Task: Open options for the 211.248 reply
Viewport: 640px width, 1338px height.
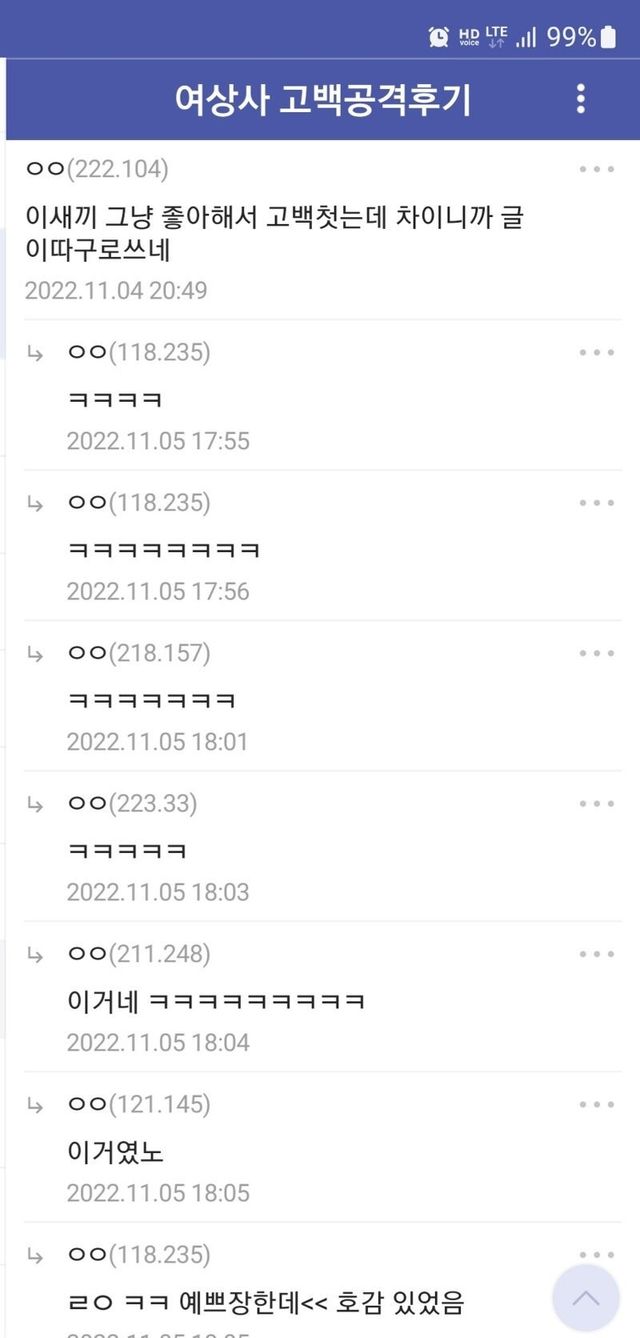Action: click(597, 954)
